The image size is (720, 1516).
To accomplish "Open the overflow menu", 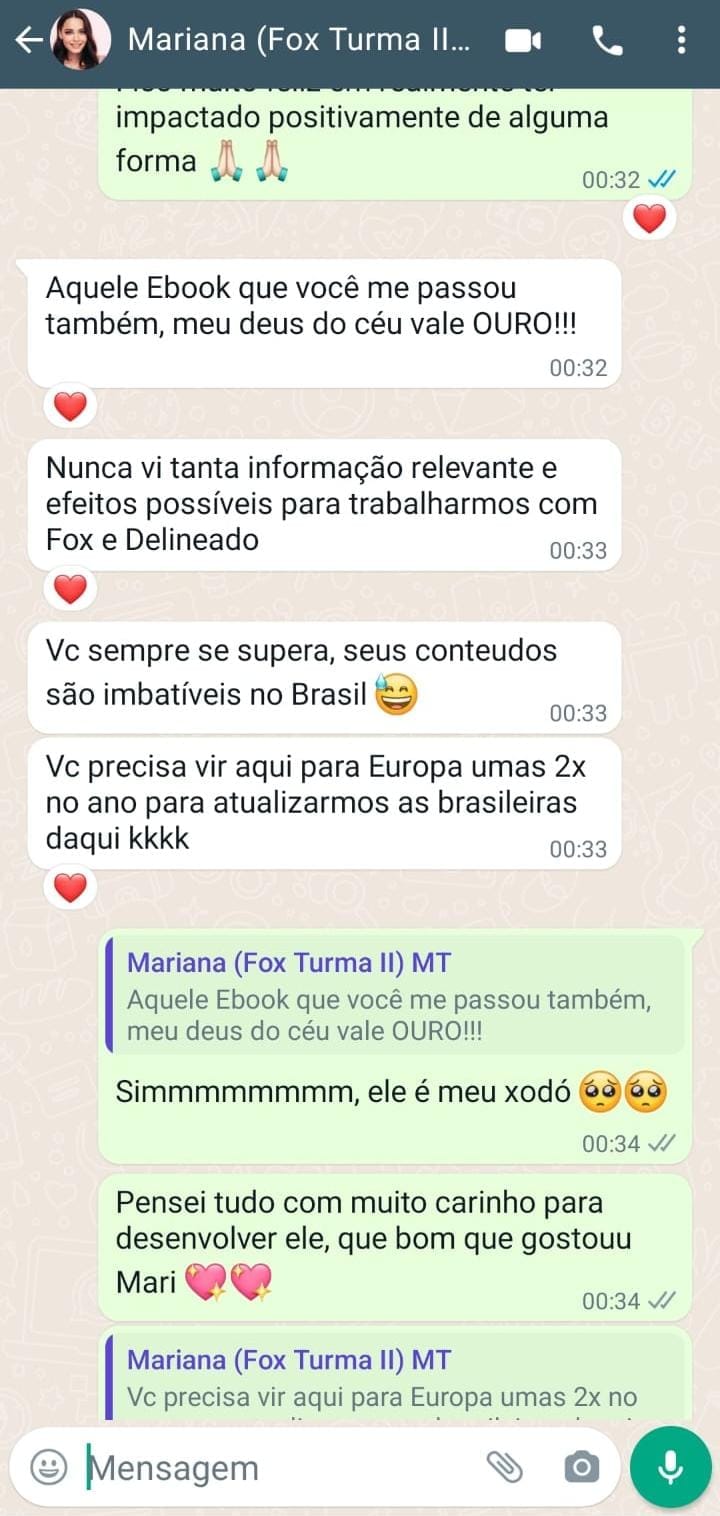I will pyautogui.click(x=681, y=40).
